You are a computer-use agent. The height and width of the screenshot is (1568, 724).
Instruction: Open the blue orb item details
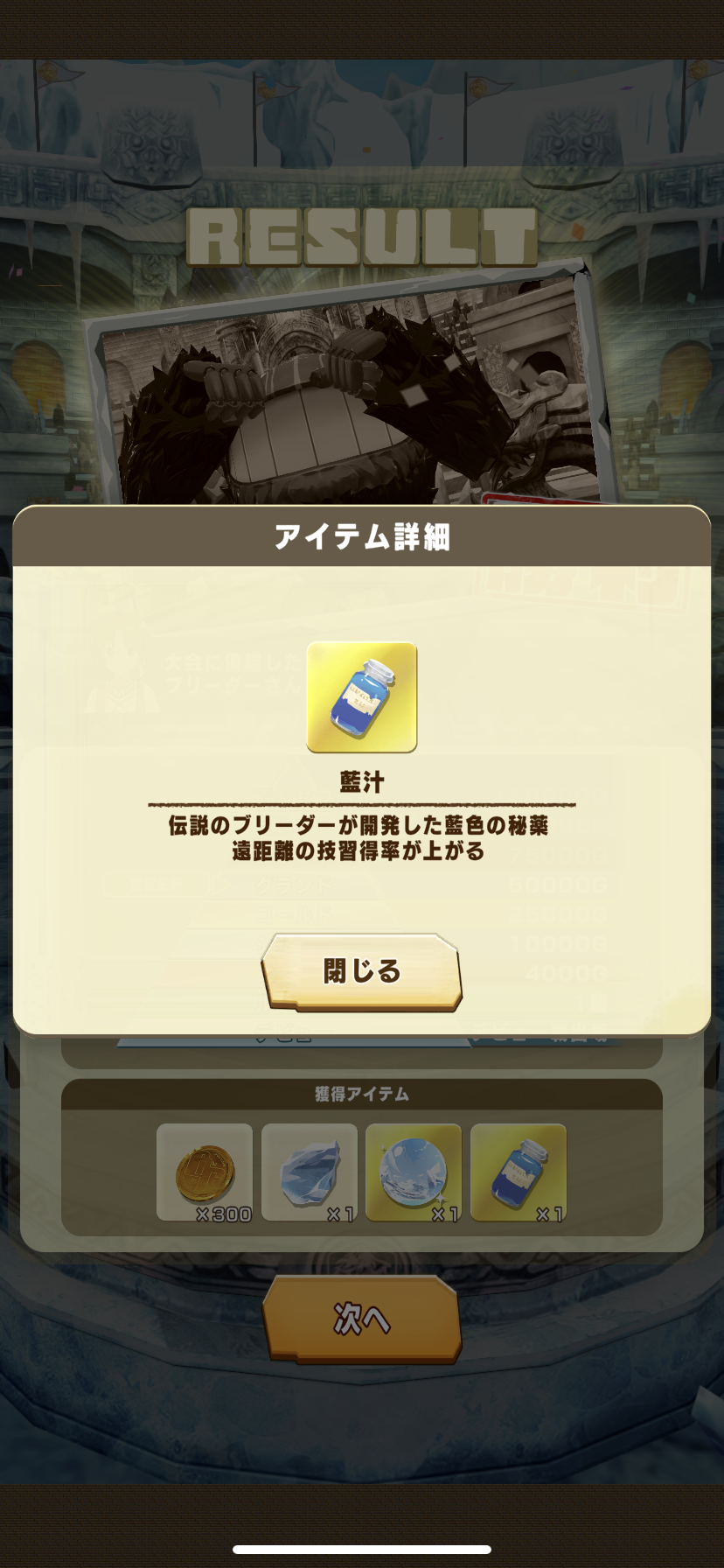[414, 1172]
